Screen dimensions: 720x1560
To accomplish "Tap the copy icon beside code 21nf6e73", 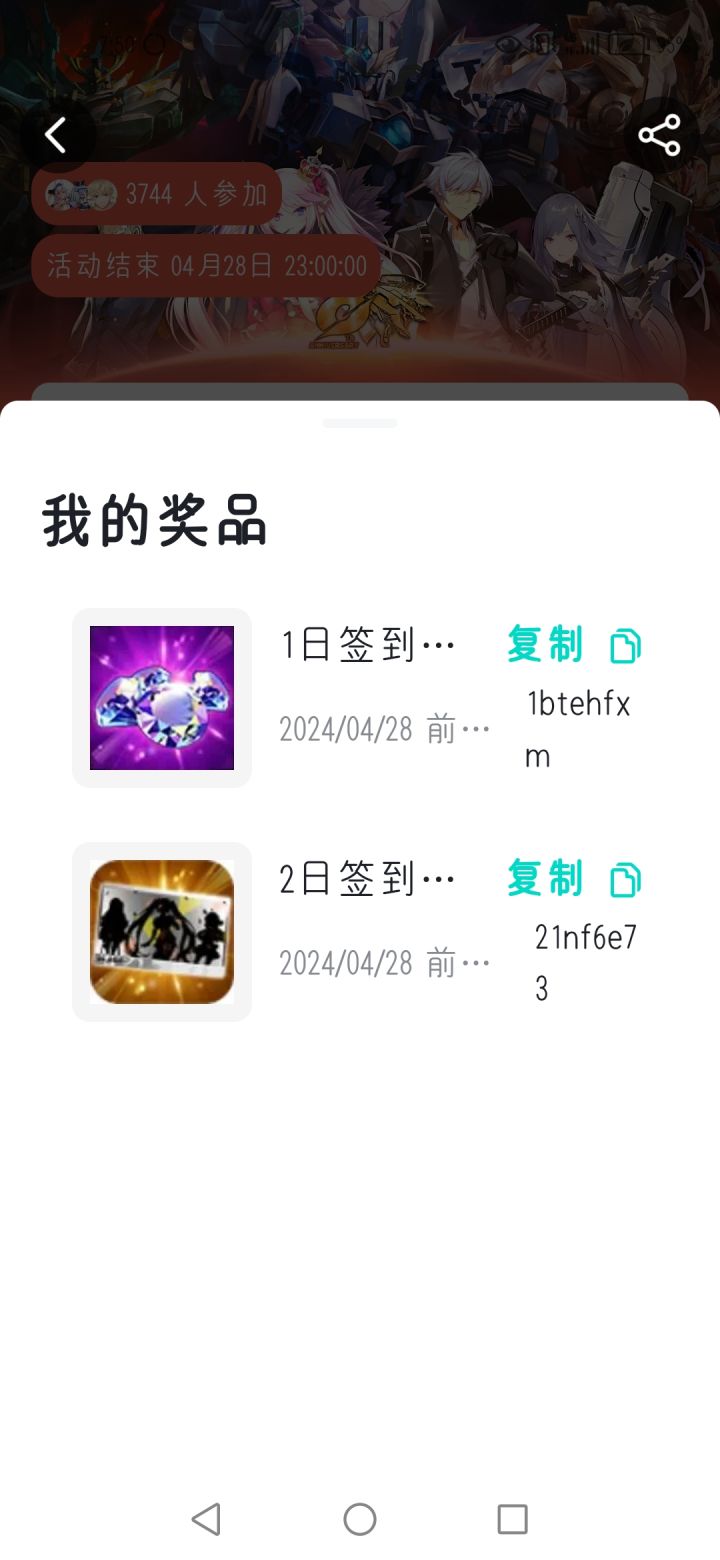I will click(625, 881).
